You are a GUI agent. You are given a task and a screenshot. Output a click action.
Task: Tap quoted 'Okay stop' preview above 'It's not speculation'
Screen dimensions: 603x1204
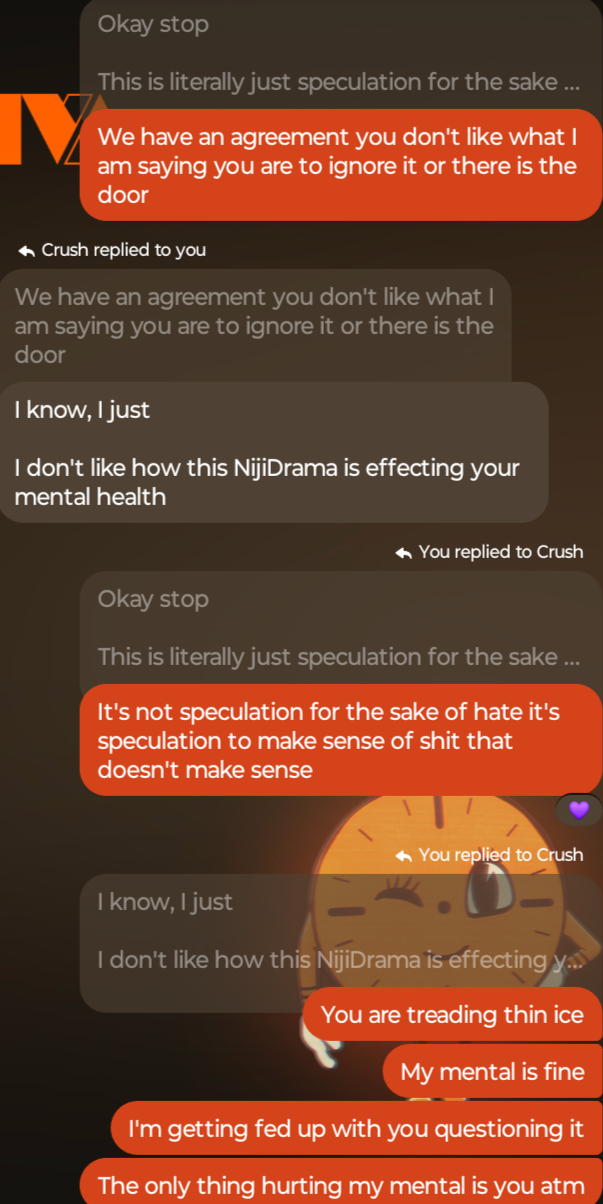tap(341, 628)
